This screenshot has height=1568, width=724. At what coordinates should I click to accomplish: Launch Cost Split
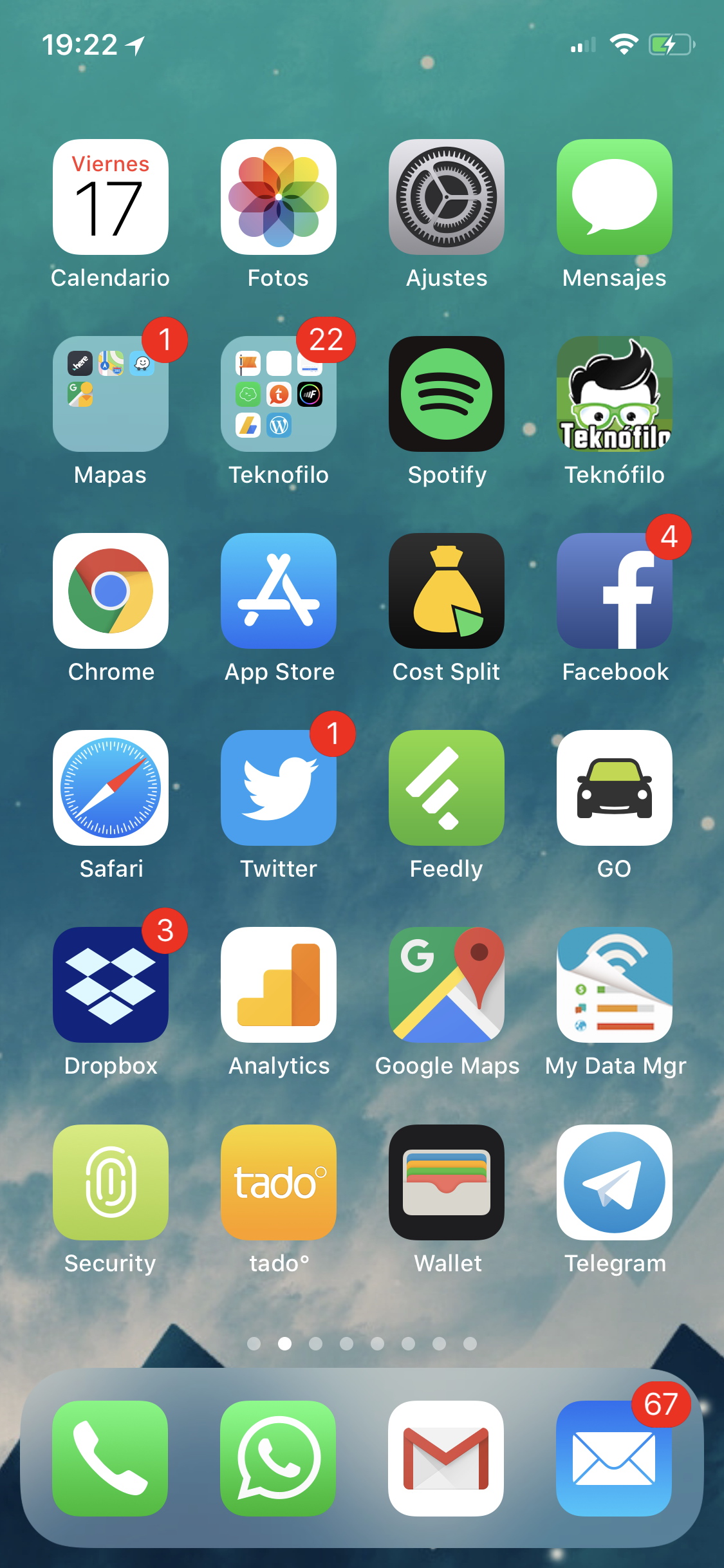click(x=447, y=591)
